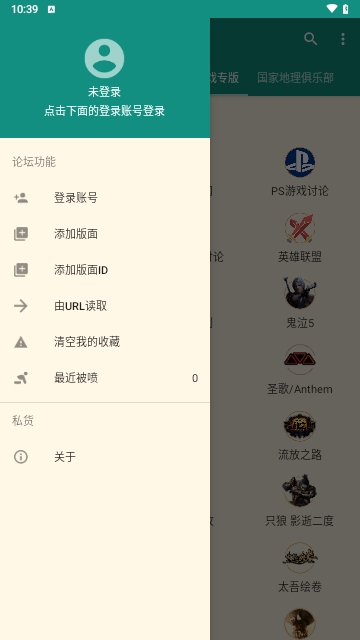Tap the profile avatar in the drawer header

pos(104,58)
